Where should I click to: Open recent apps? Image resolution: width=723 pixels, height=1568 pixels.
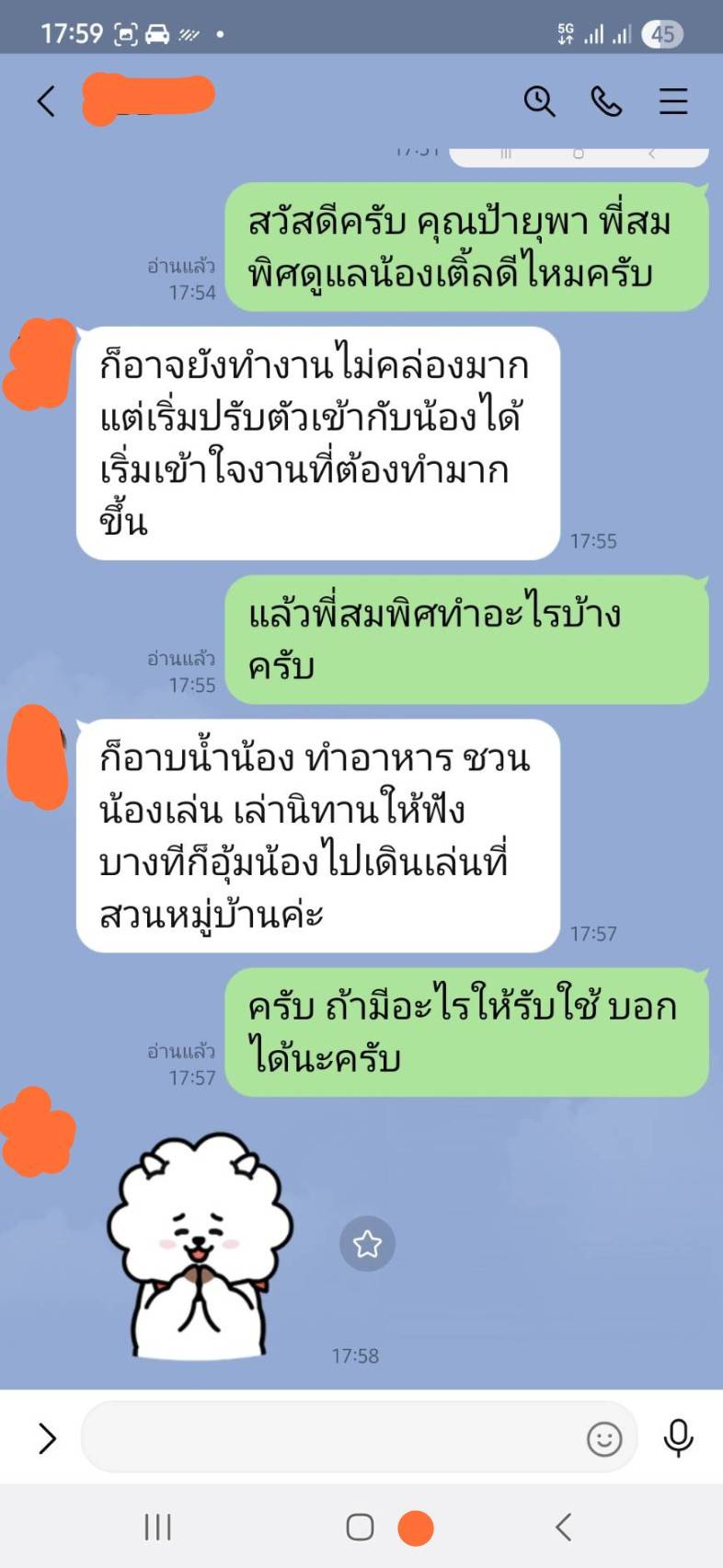[x=157, y=1528]
